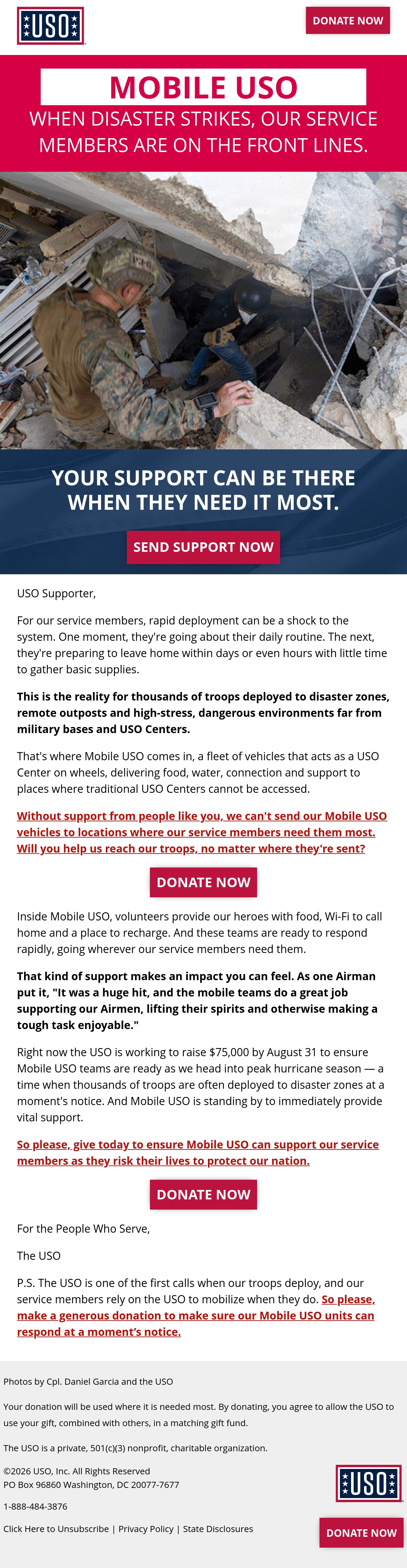This screenshot has width=407, height=1568.
Task: Follow the P.S. 'make a generous donation' link
Action: 196,1315
